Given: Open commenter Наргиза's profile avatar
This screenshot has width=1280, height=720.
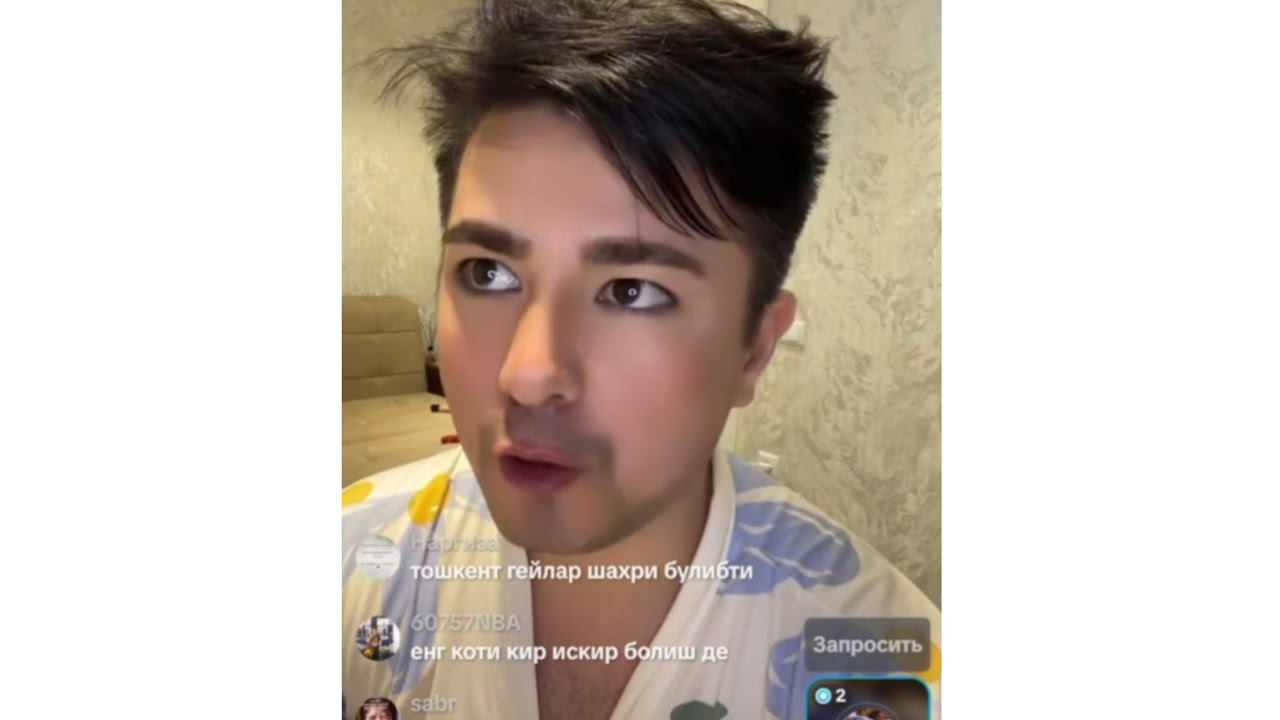Looking at the screenshot, I should pyautogui.click(x=378, y=558).
